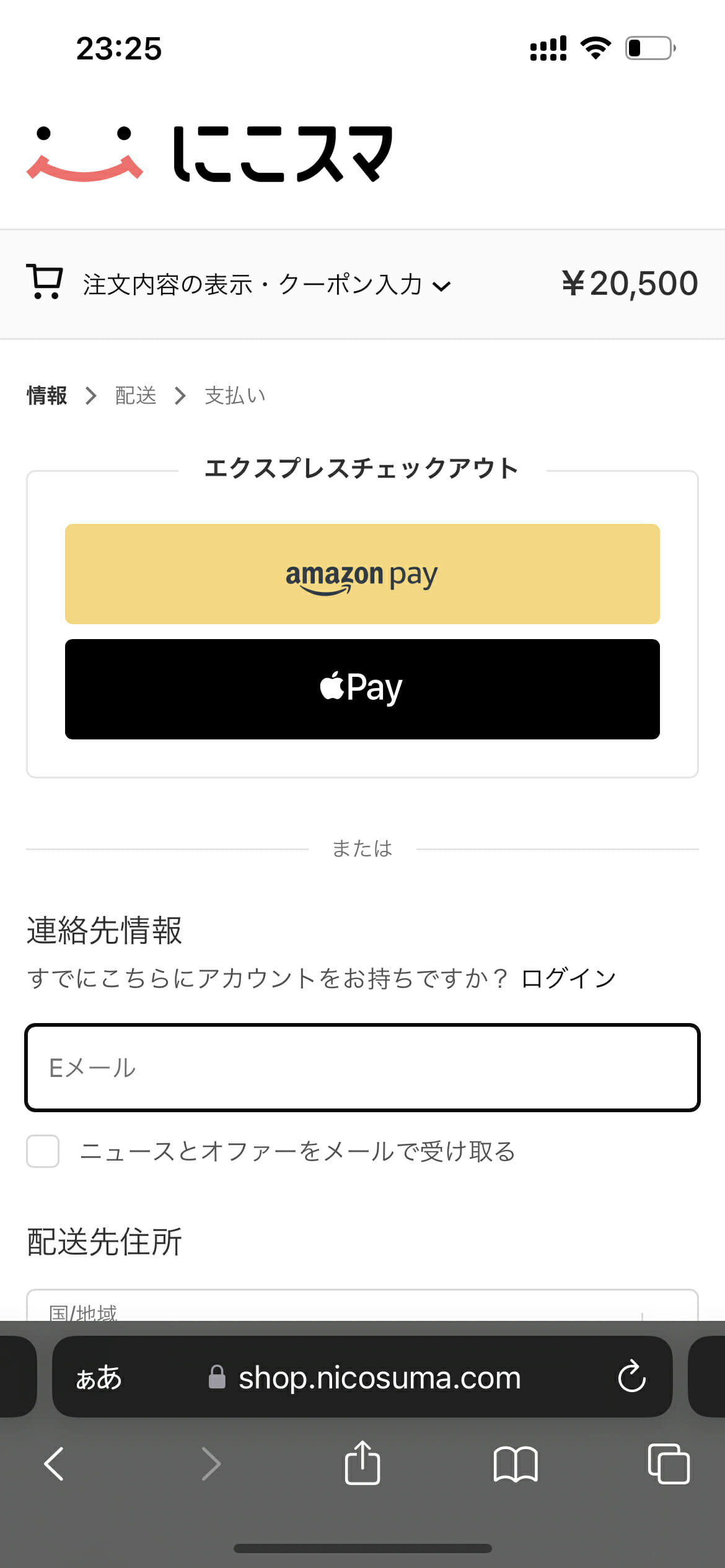Image resolution: width=725 pixels, height=1568 pixels.
Task: Expand 注文内容の表示・クーポン入力 order summary
Action: 266,285
